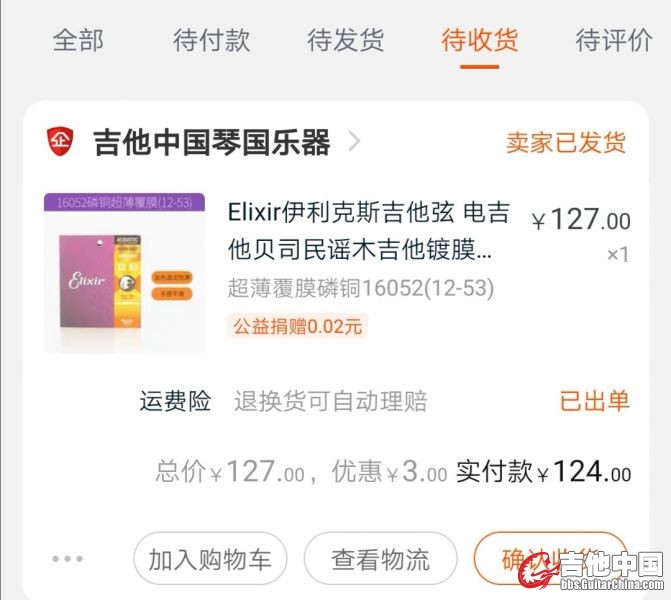Tap the three-dot more options icon
The image size is (671, 600).
67,559
